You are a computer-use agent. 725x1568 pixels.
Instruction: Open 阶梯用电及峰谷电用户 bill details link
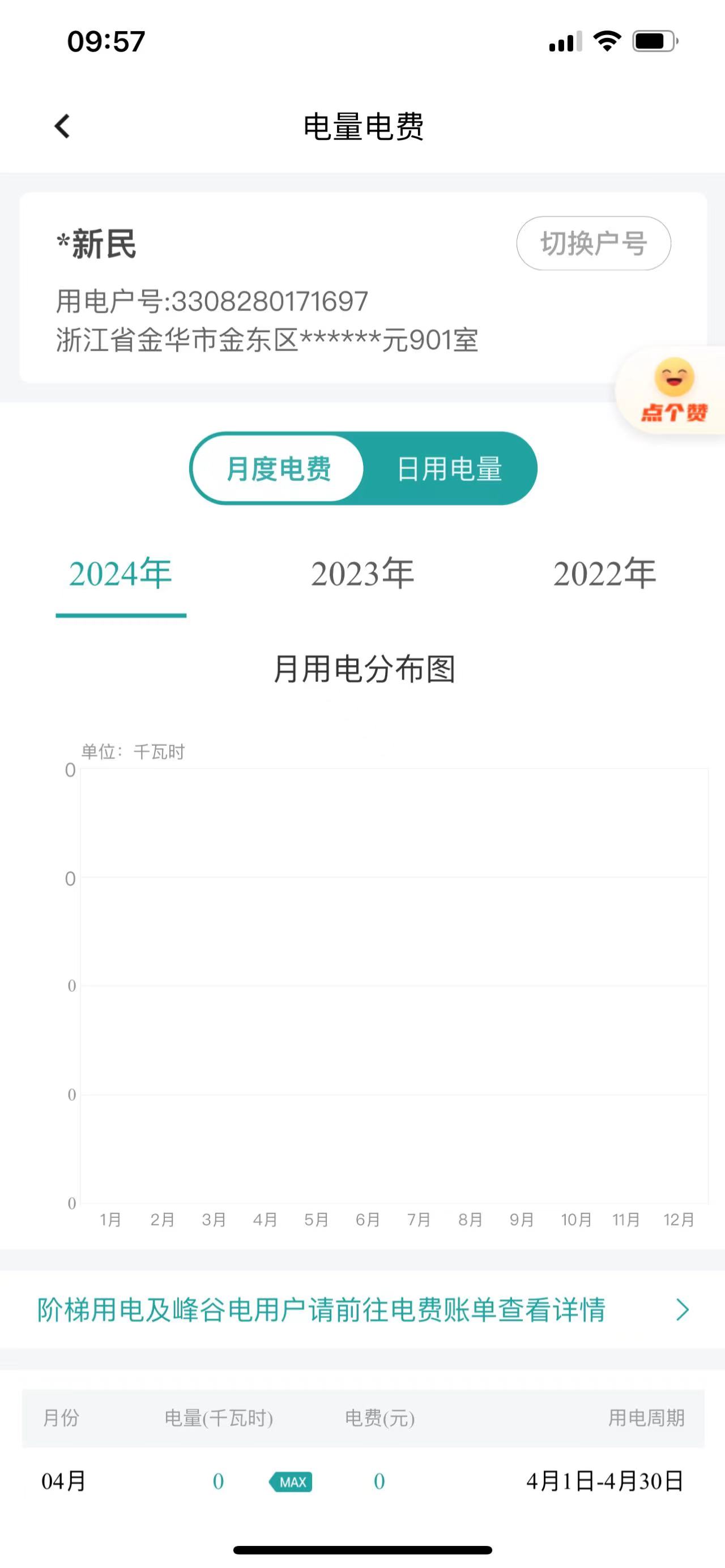(362, 1309)
